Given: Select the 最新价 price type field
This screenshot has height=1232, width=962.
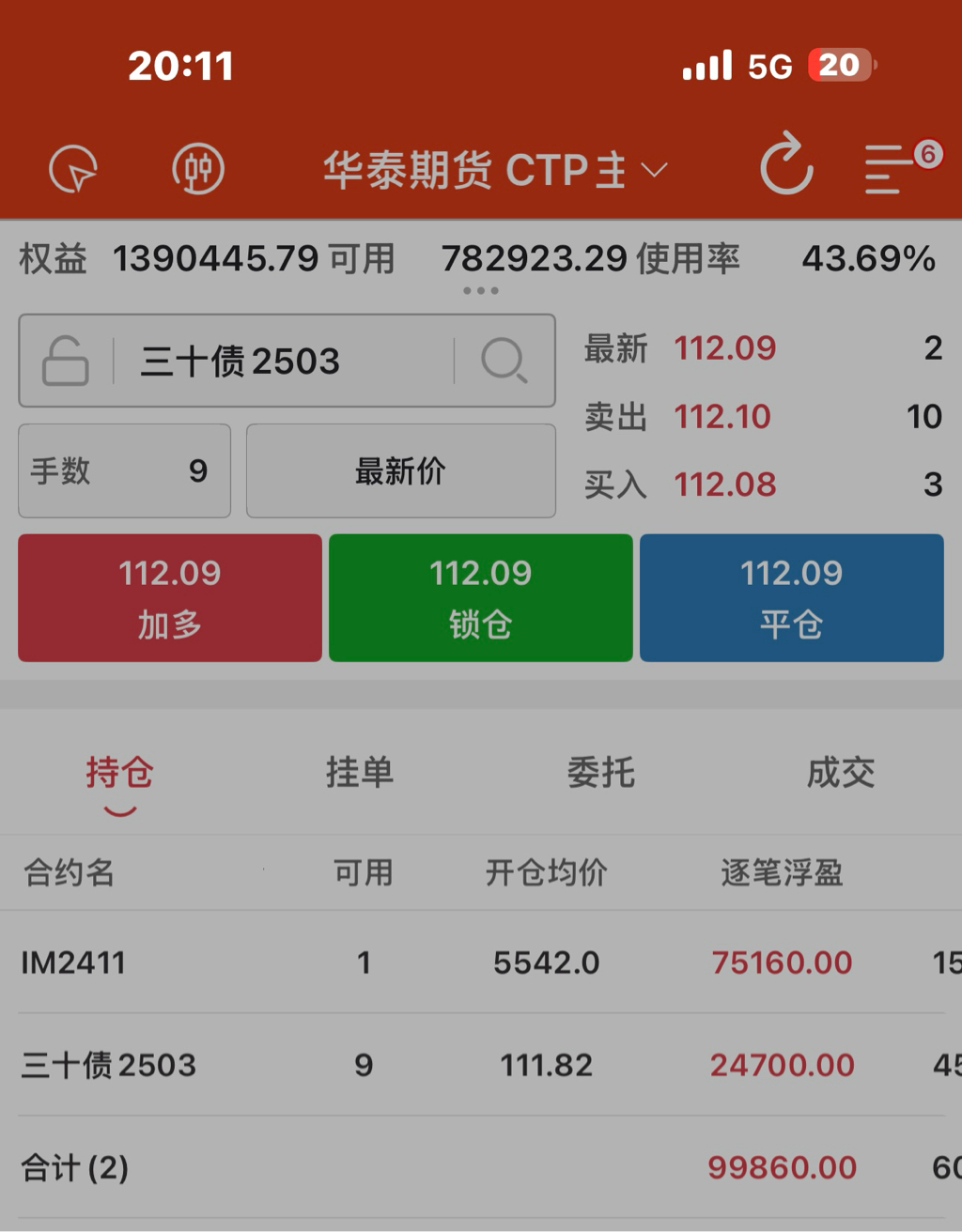Looking at the screenshot, I should pyautogui.click(x=400, y=470).
